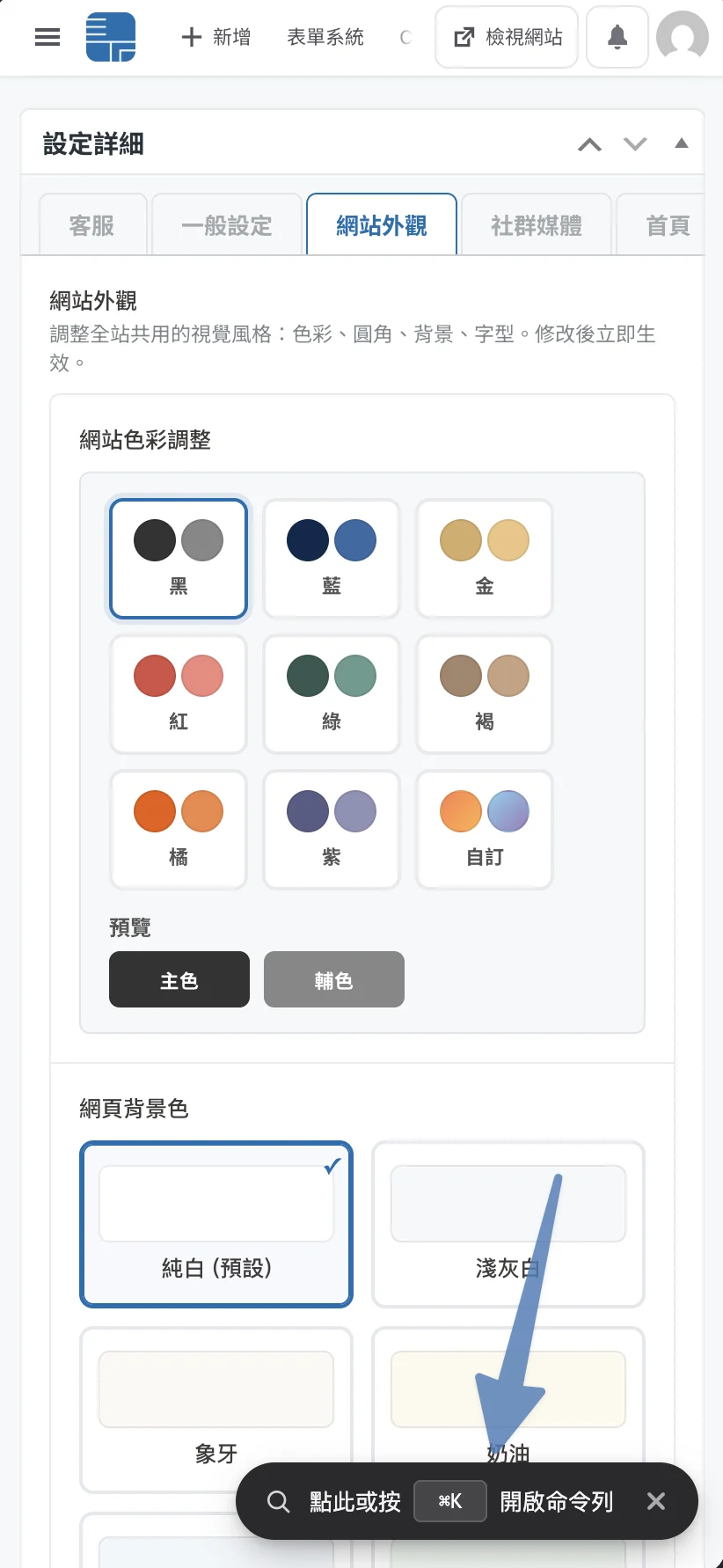The image size is (723, 1568).
Task: Open 檢視網站 to view the site
Action: pyautogui.click(x=508, y=37)
